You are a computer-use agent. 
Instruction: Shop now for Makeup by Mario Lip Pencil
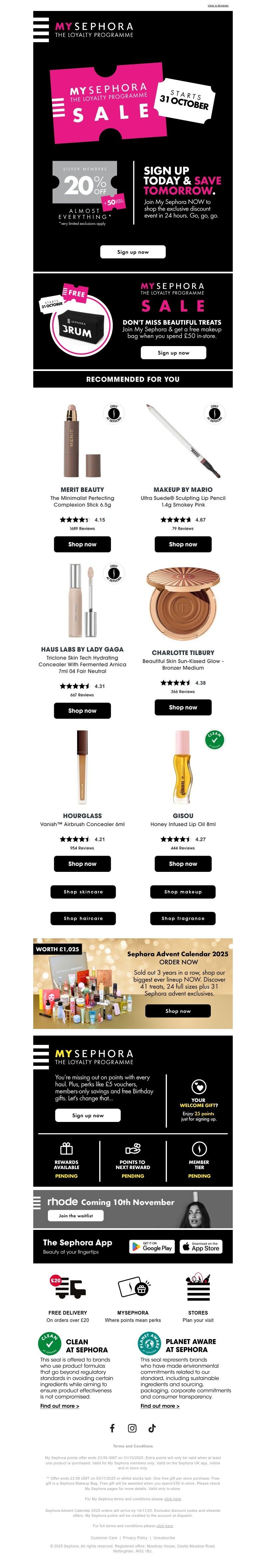(x=183, y=544)
